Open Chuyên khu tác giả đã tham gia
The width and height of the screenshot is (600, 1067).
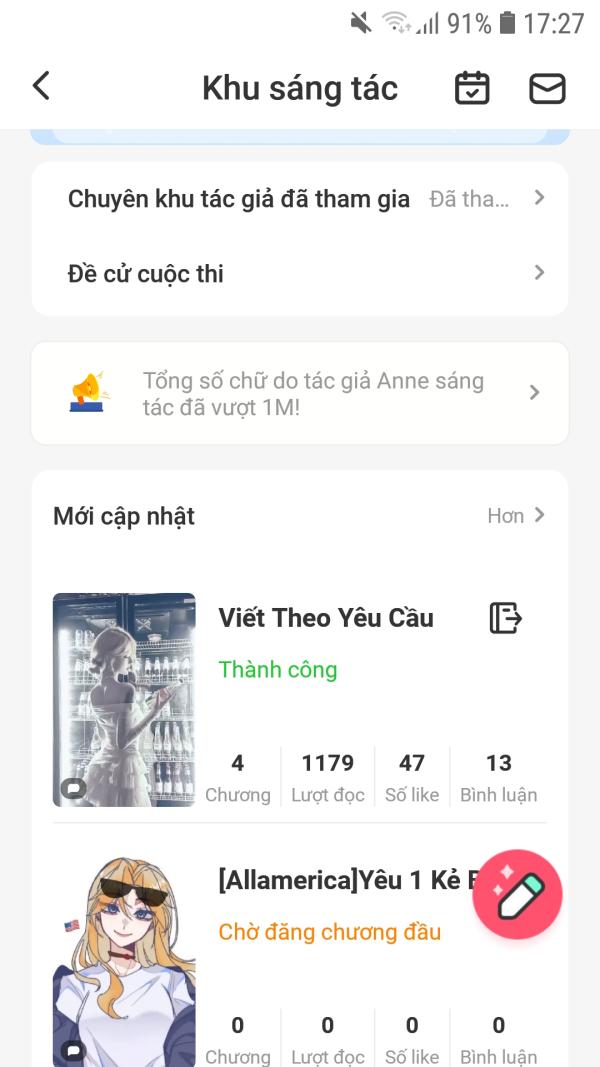(x=300, y=199)
